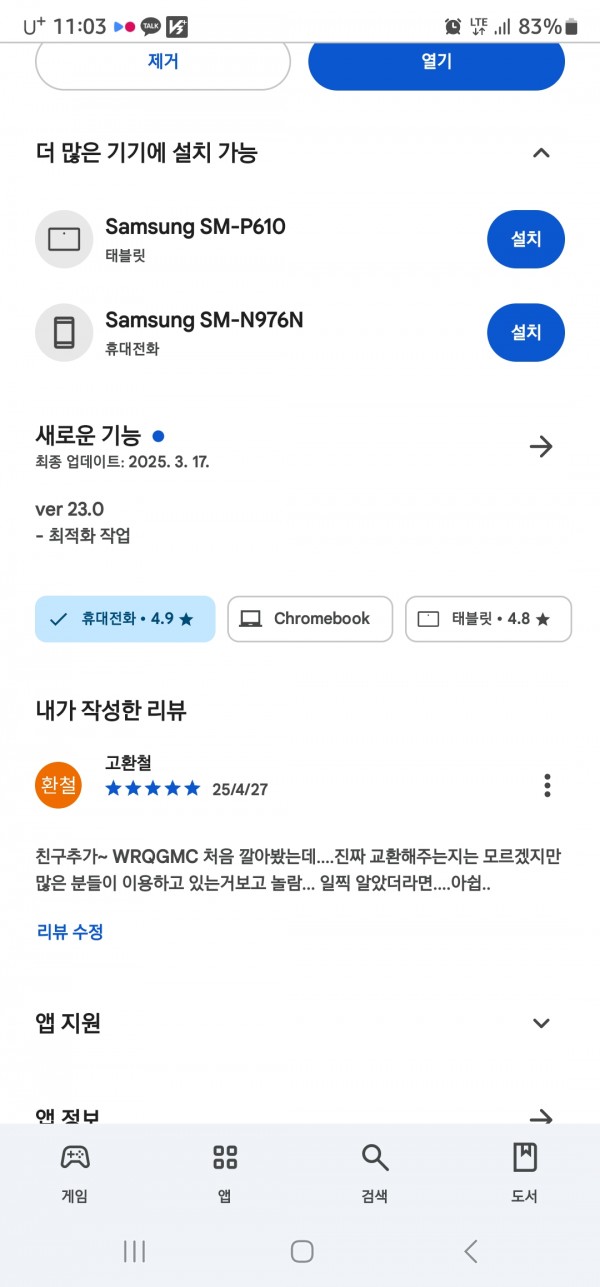Install on Samsung SM-P610 tablet
600x1287 pixels.
(x=525, y=240)
